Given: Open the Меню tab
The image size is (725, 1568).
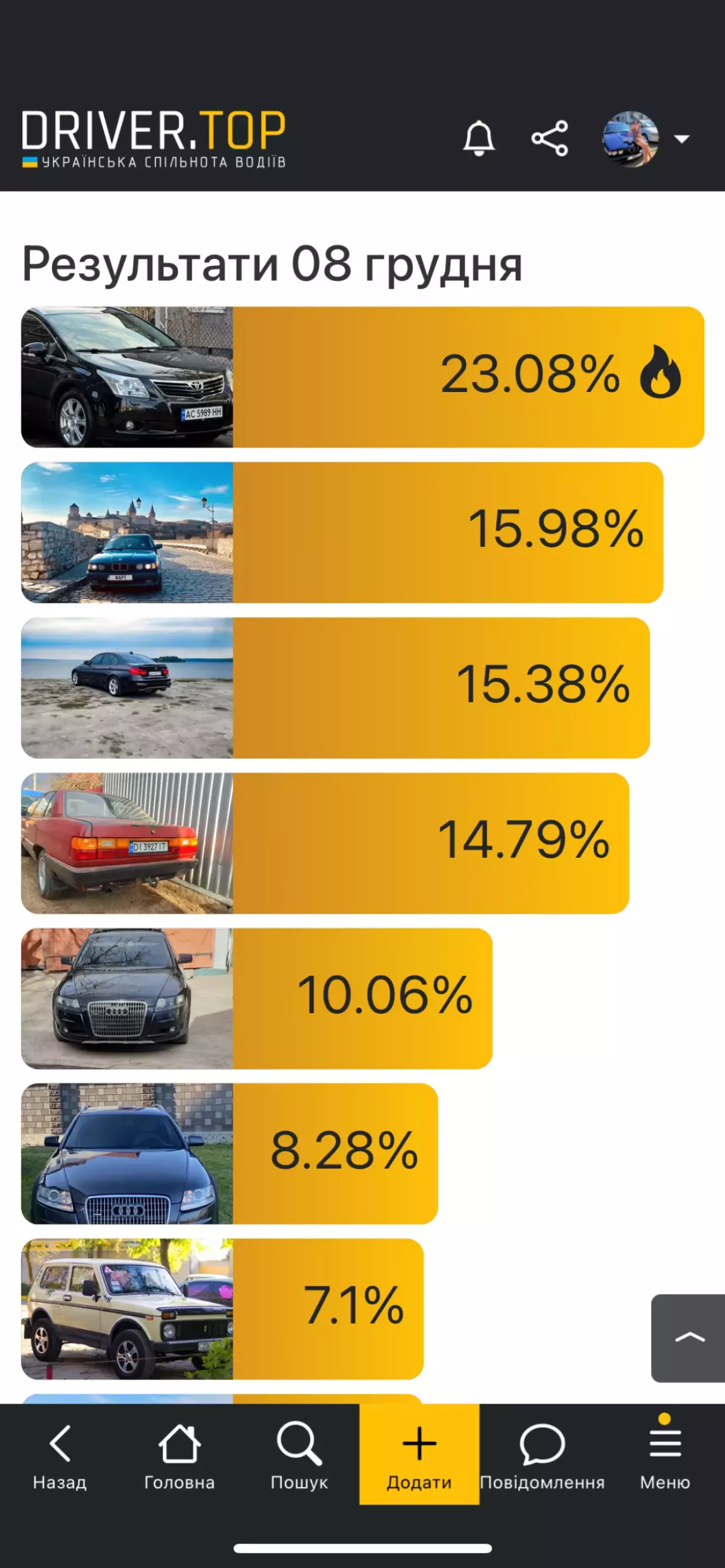Looking at the screenshot, I should coord(665,1455).
